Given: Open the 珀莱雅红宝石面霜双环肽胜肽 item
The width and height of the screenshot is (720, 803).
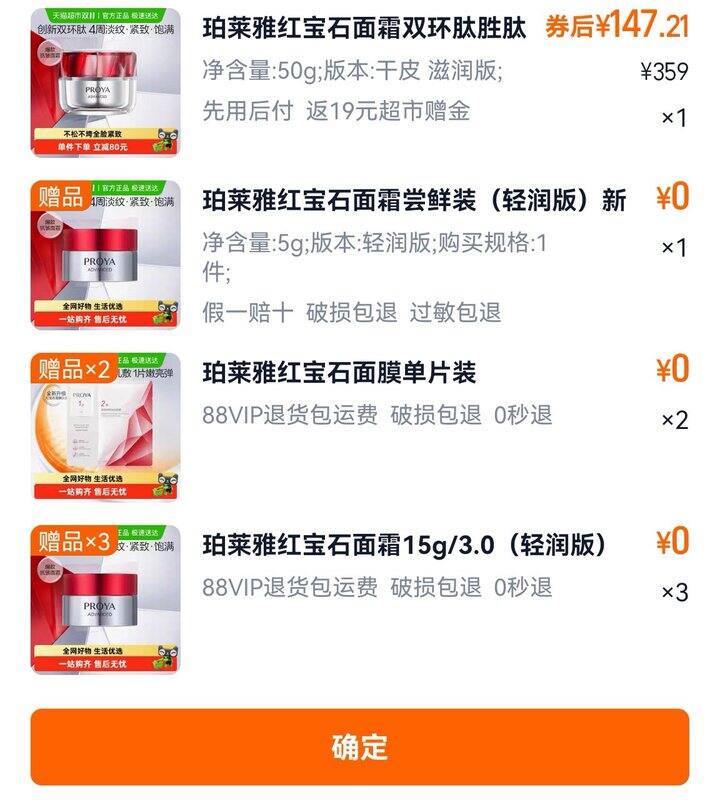Looking at the screenshot, I should click(363, 28).
